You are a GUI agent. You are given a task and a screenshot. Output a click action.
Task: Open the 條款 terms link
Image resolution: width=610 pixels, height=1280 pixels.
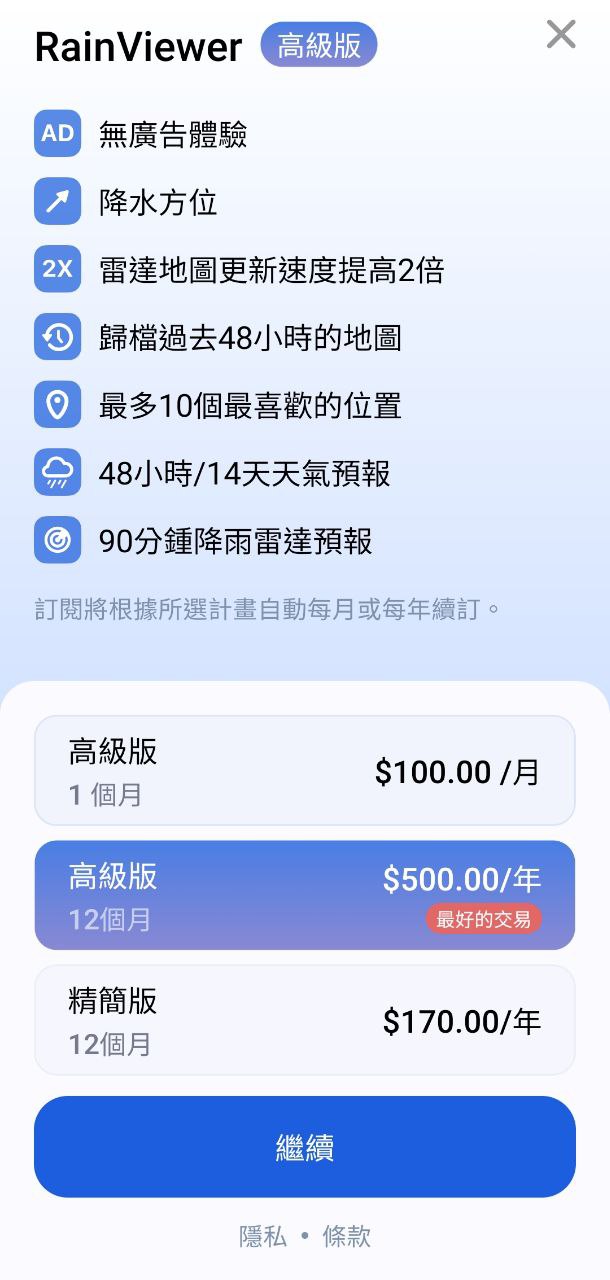(x=347, y=1237)
